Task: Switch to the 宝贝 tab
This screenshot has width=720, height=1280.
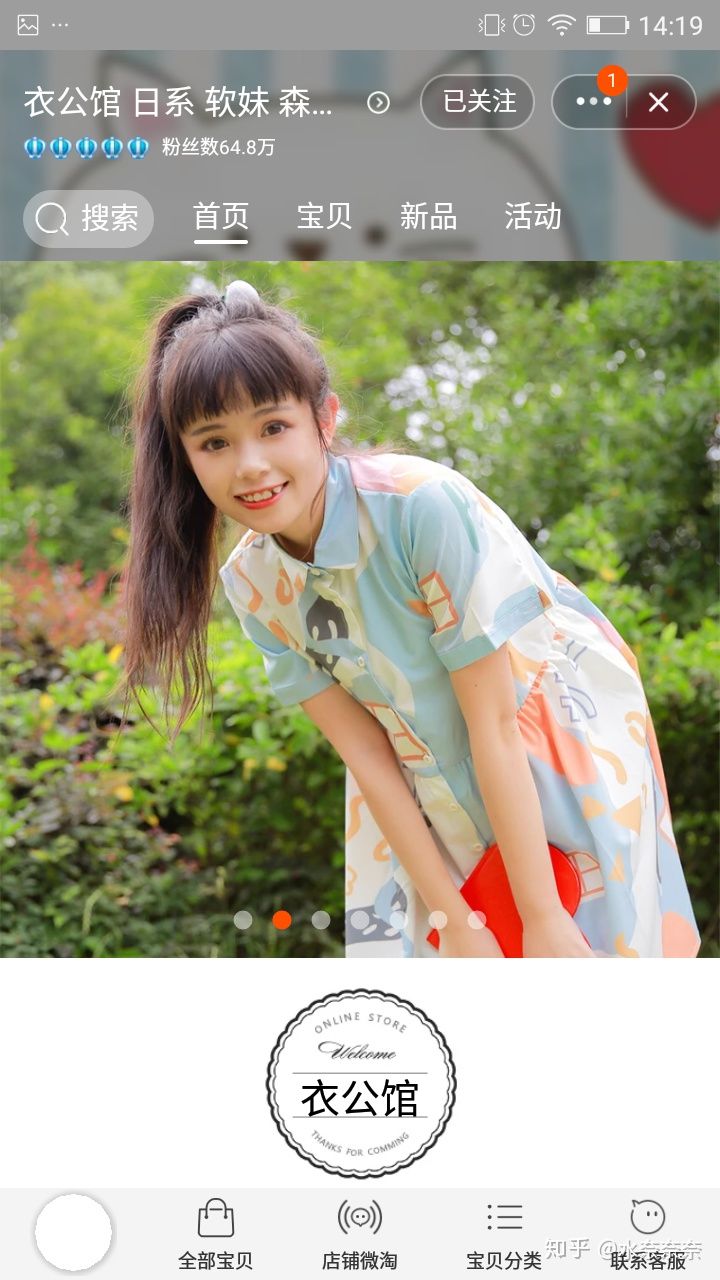Action: tap(324, 217)
